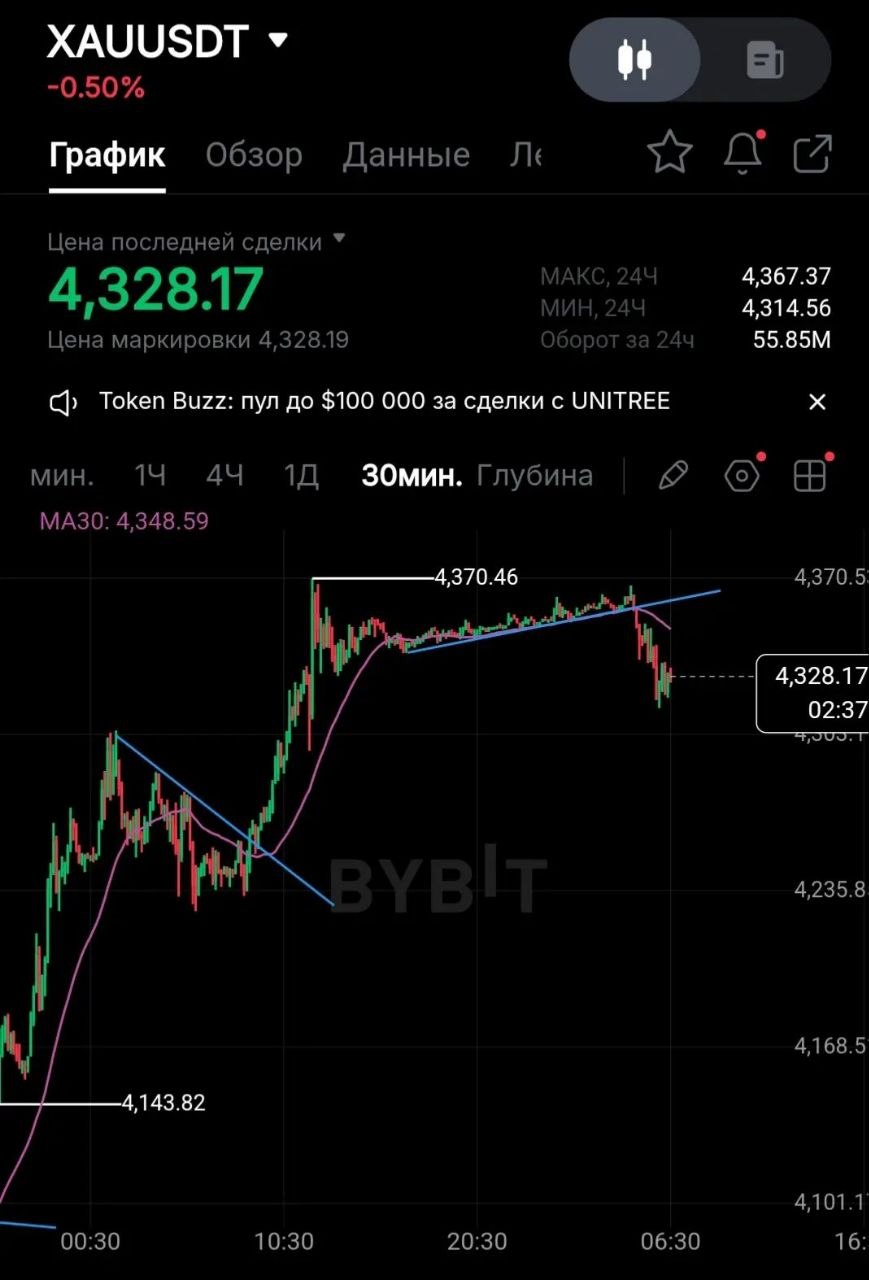Switch to the candlestick chart view
Screen dimensions: 869x1280
click(x=635, y=60)
